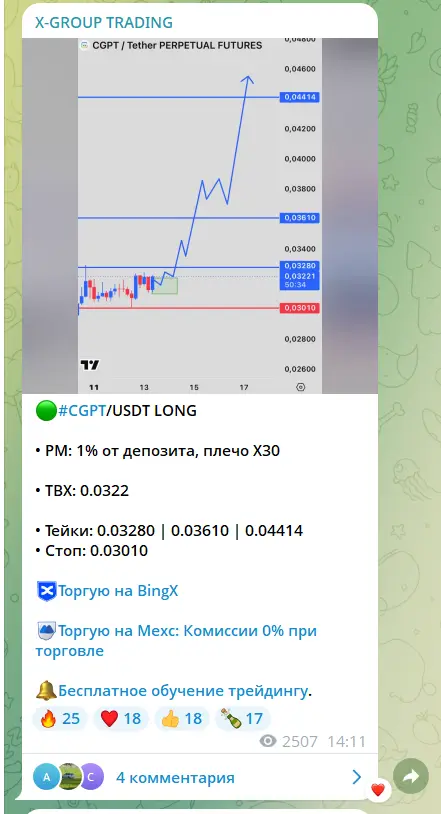
Task: Follow the Торгую на BingX link
Action: [x=118, y=591]
